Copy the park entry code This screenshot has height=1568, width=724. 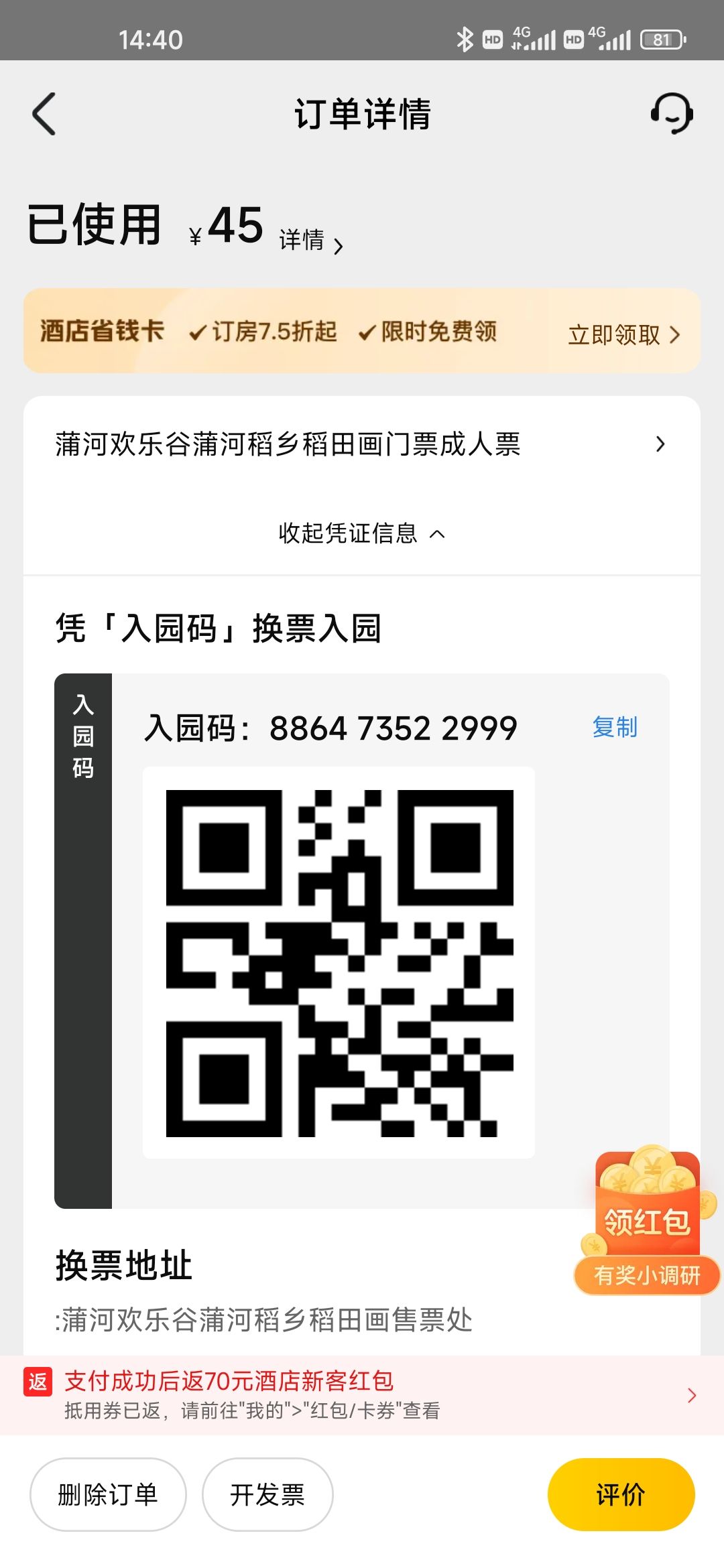pyautogui.click(x=614, y=727)
